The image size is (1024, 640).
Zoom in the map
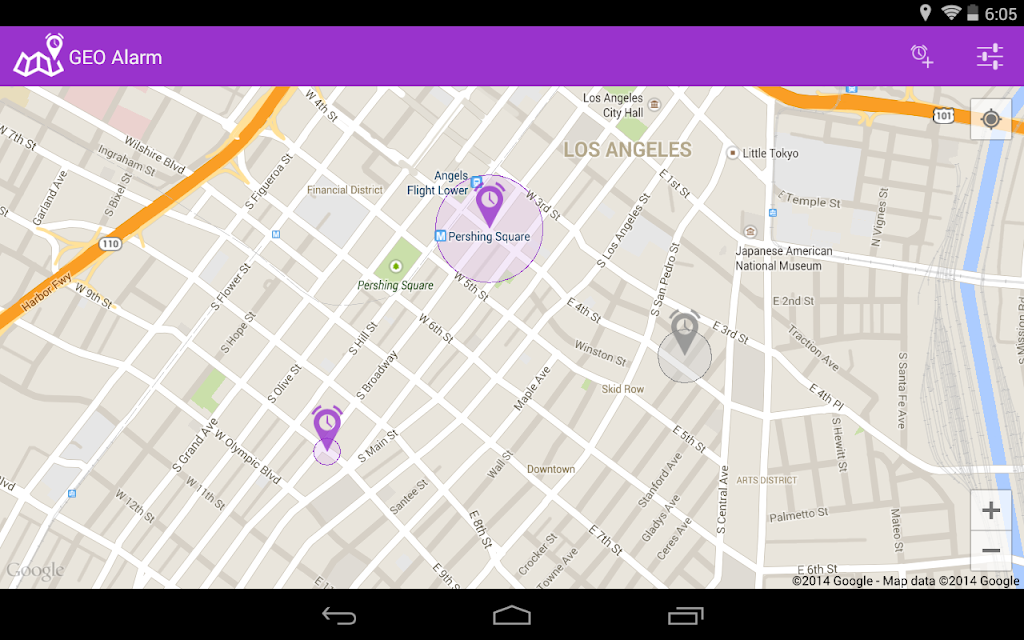tap(991, 510)
